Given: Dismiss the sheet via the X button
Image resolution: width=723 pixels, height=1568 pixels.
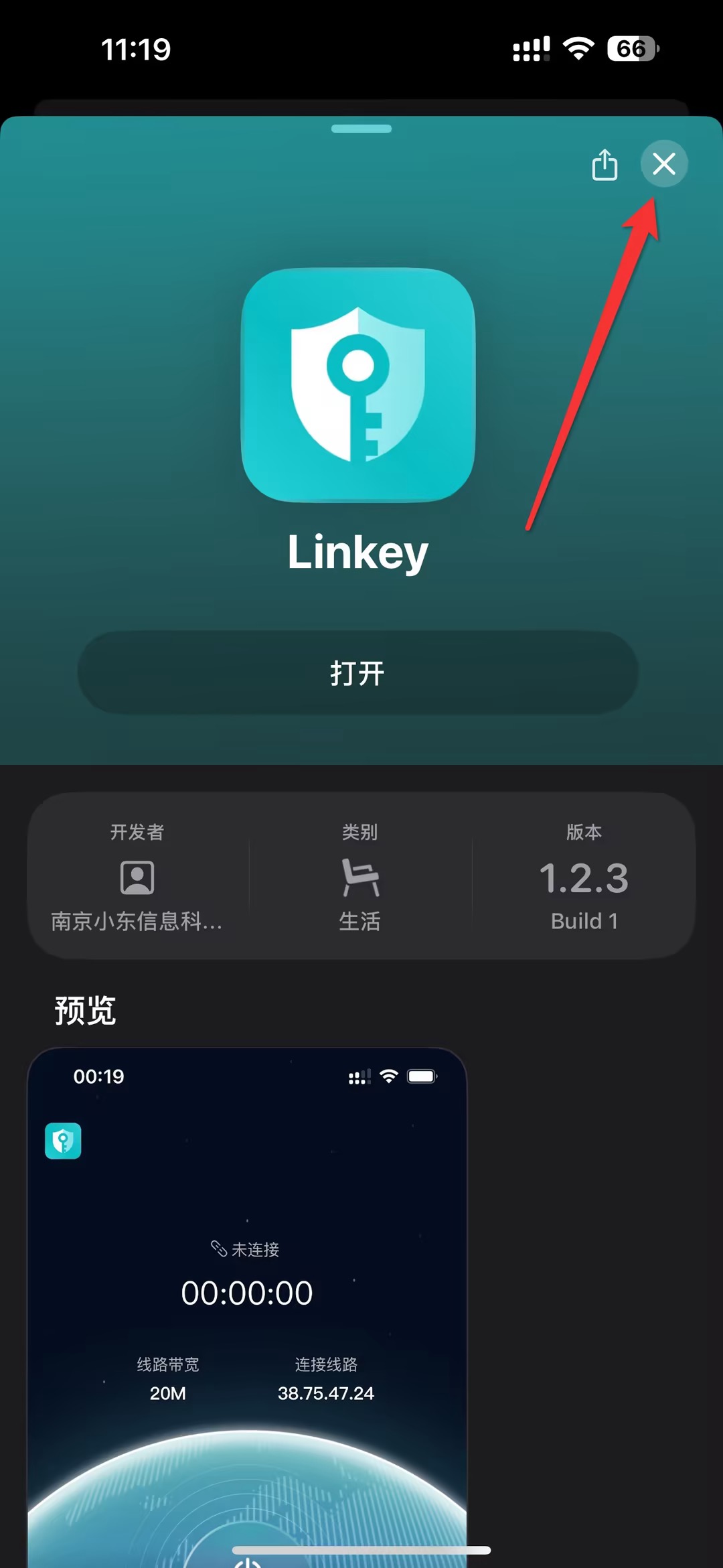Looking at the screenshot, I should [x=663, y=164].
